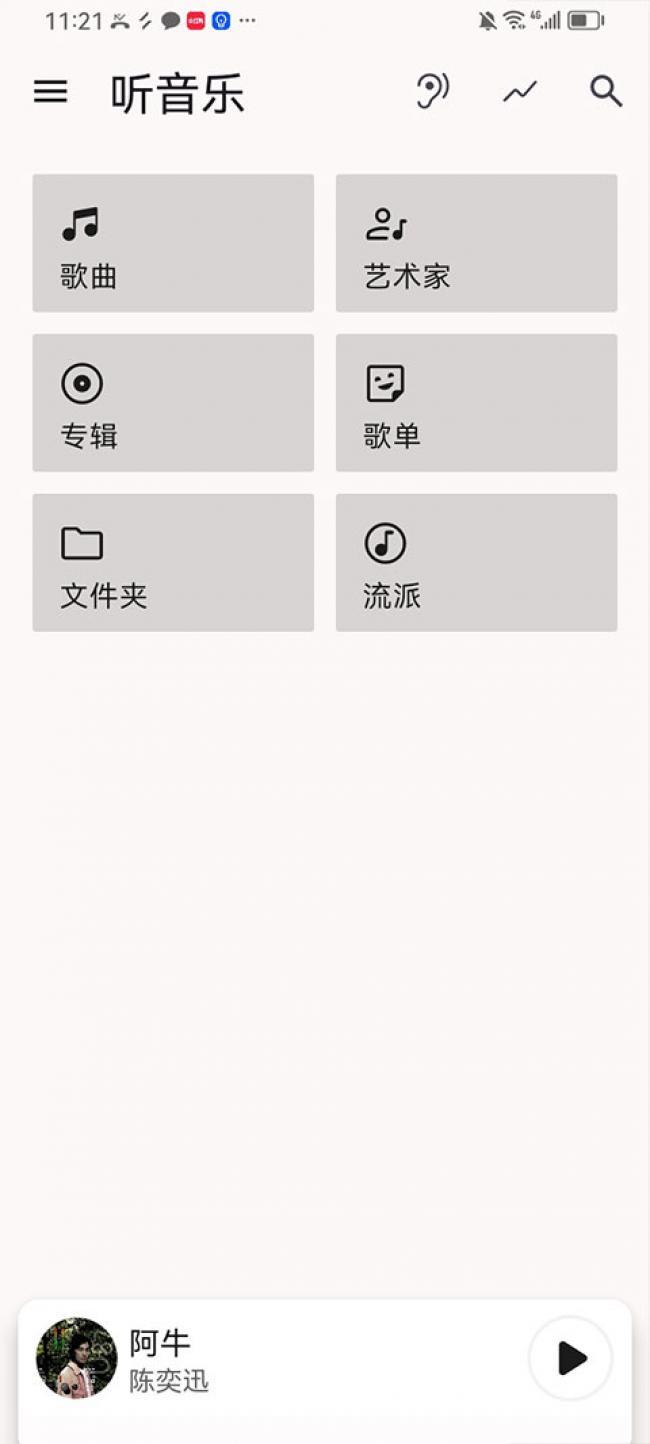This screenshot has width=650, height=1444.
Task: View the 歌单 playlists tile
Action: point(476,403)
